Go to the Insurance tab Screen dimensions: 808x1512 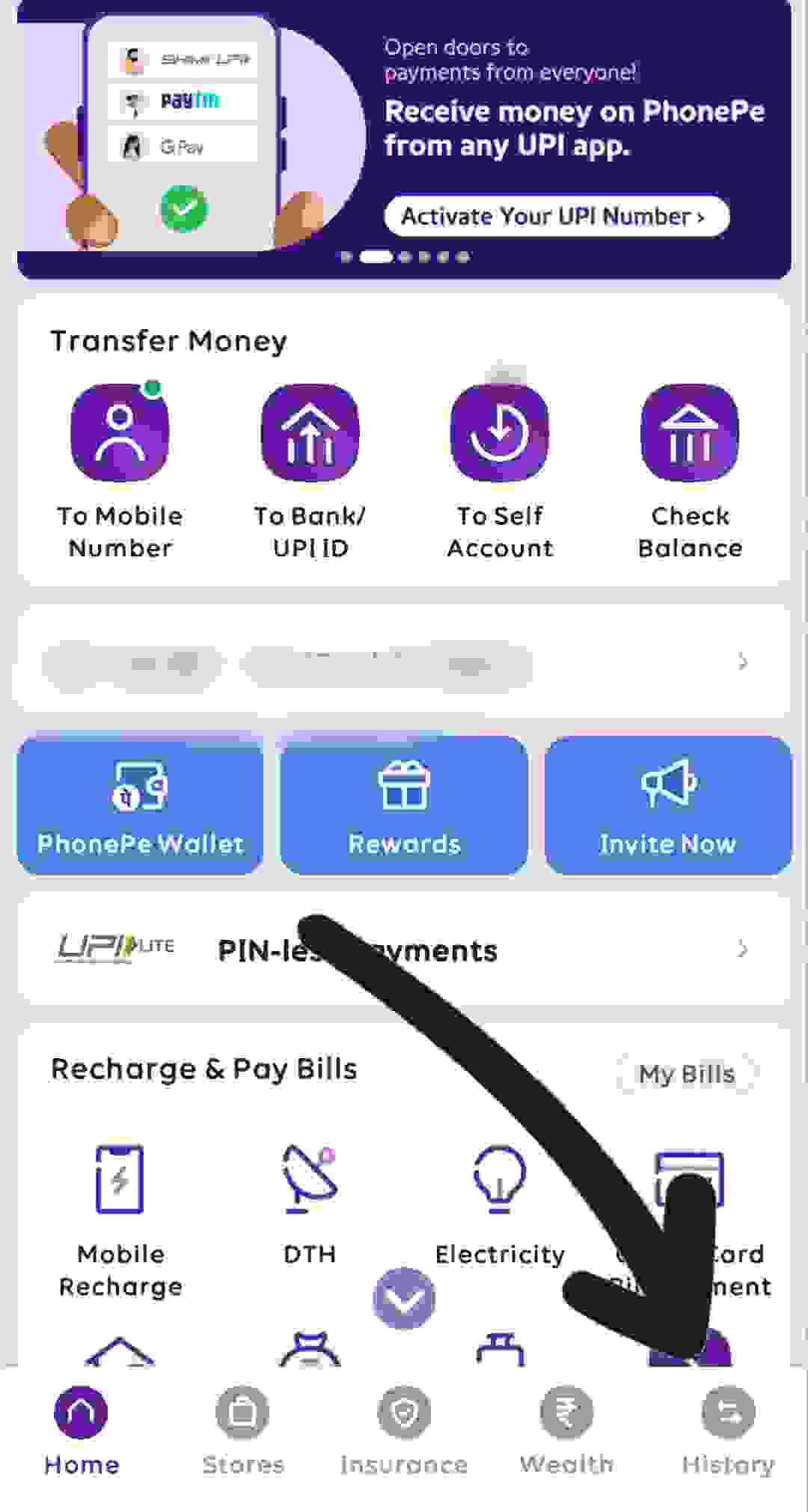(x=404, y=1430)
